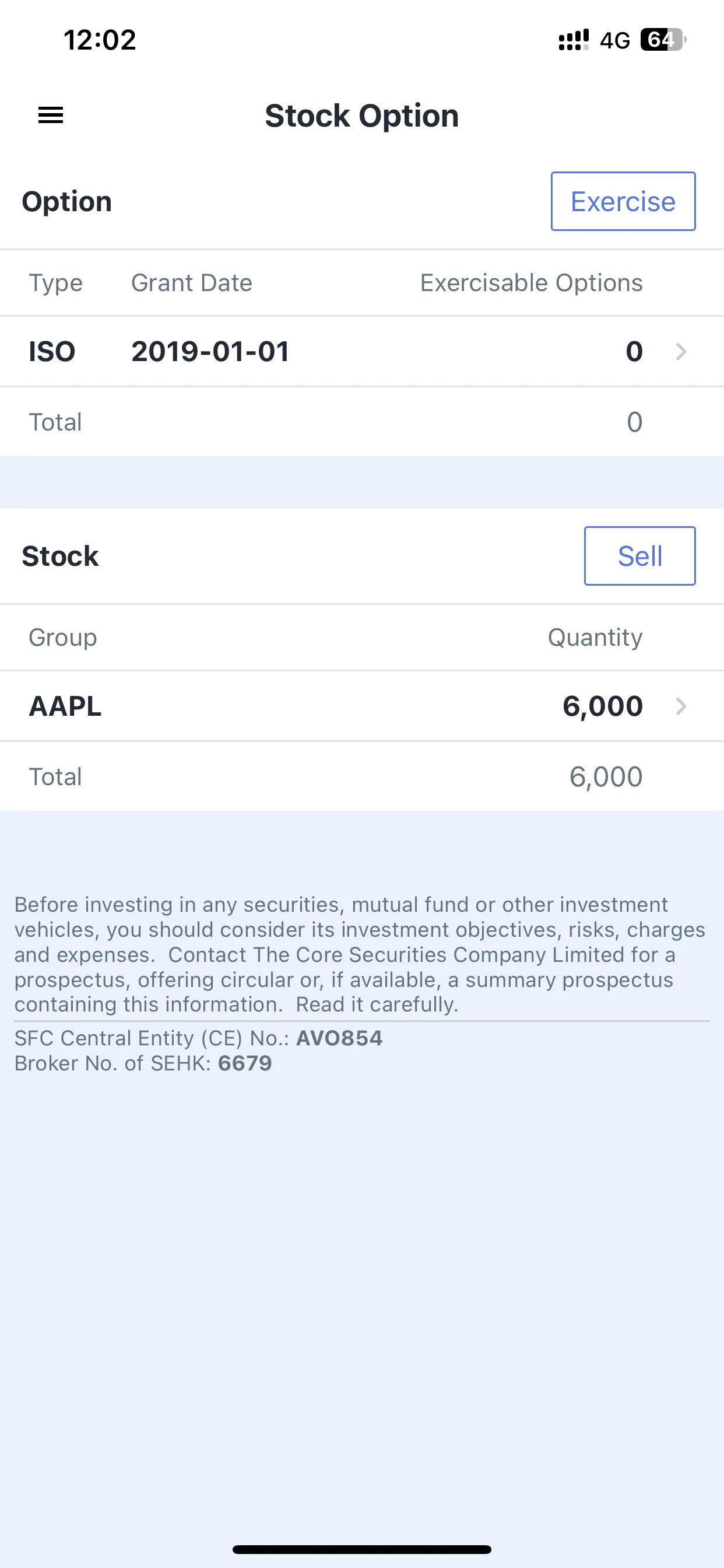Viewport: 724px width, 1568px height.
Task: Tap the home indicator bar
Action: pos(361,1549)
